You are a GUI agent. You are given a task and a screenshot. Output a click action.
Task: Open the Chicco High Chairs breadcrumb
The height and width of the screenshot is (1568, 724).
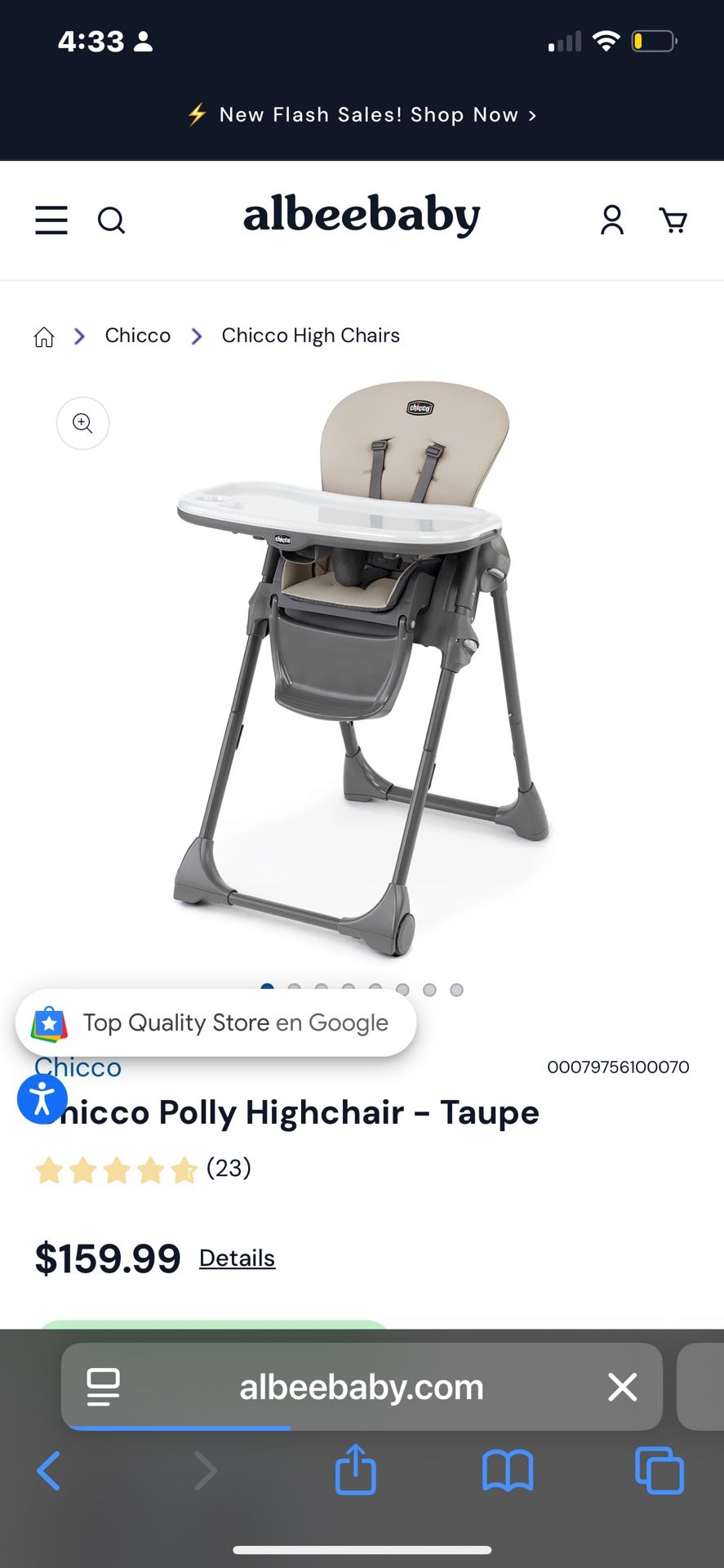click(x=310, y=336)
